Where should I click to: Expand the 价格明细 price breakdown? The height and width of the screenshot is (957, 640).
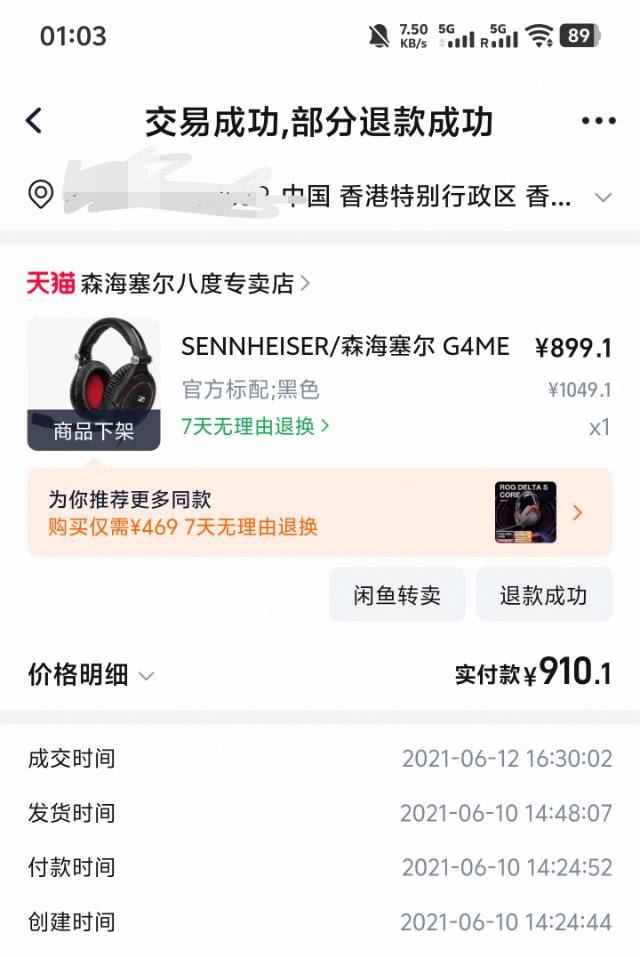92,675
